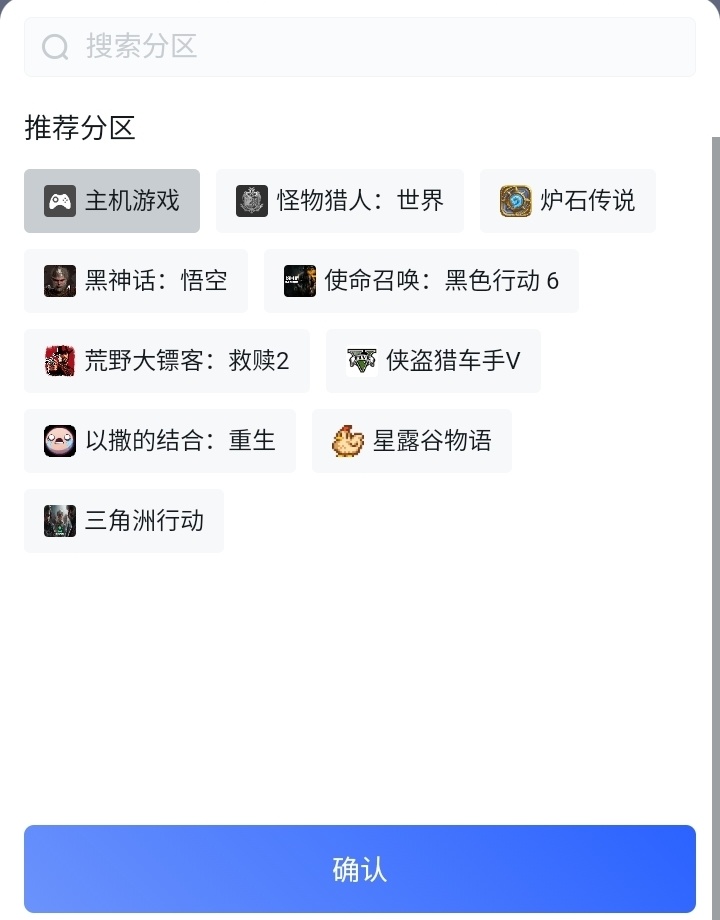Screen dimensions: 720x920
Task: Select the 侠盗猎车手V chip
Action: (433, 361)
